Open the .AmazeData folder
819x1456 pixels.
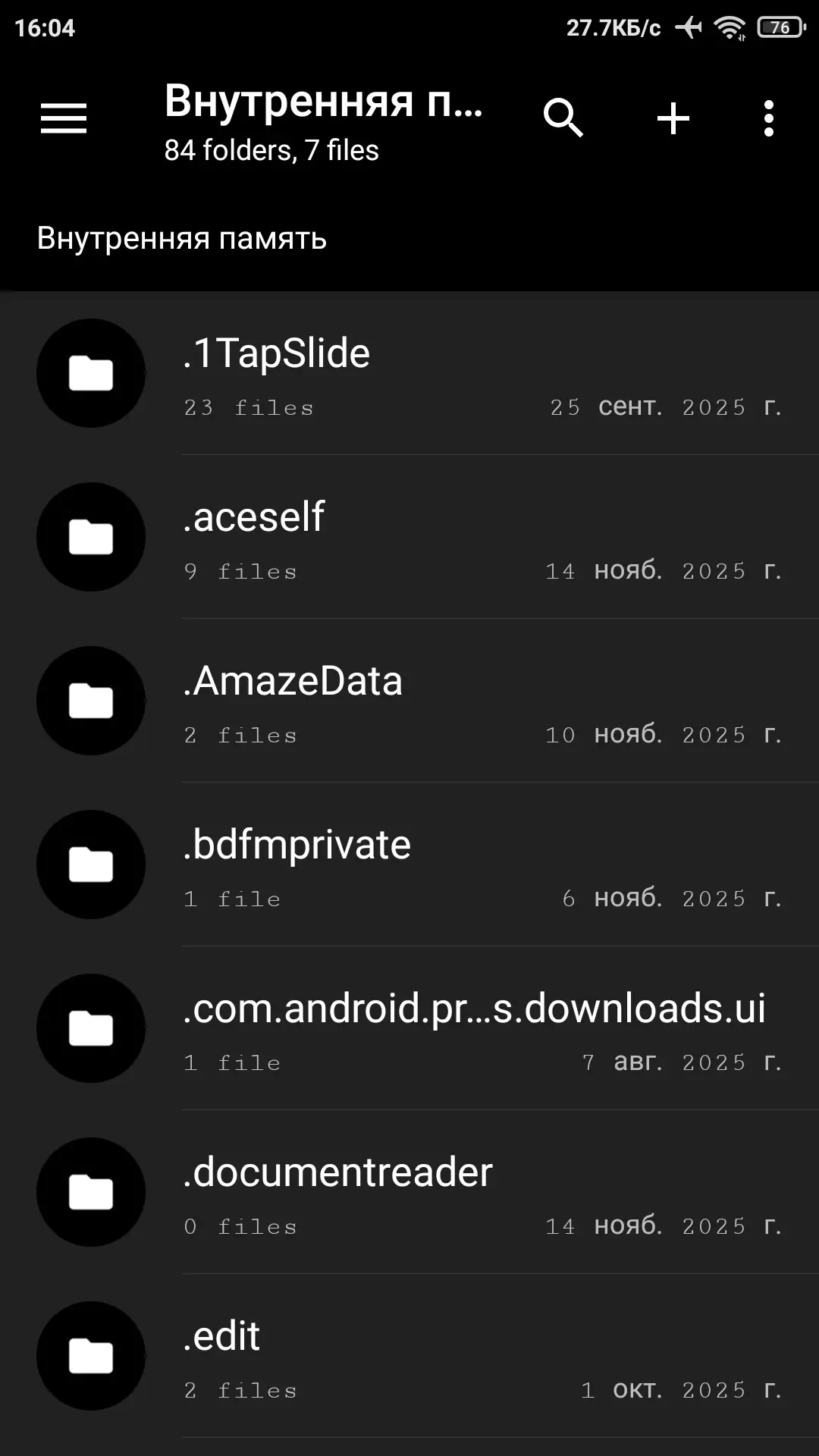click(409, 701)
